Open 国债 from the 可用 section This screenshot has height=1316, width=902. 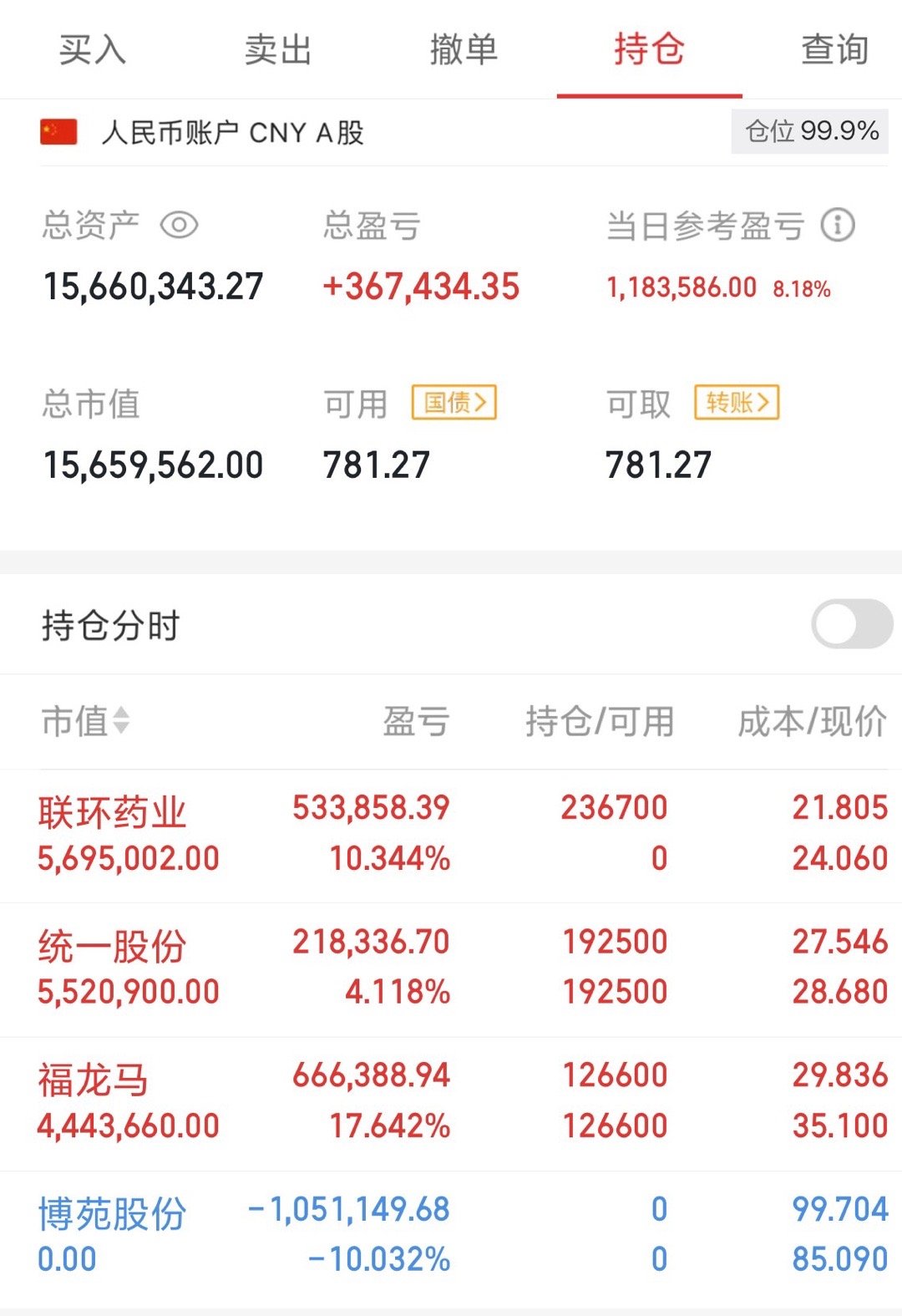tap(455, 402)
